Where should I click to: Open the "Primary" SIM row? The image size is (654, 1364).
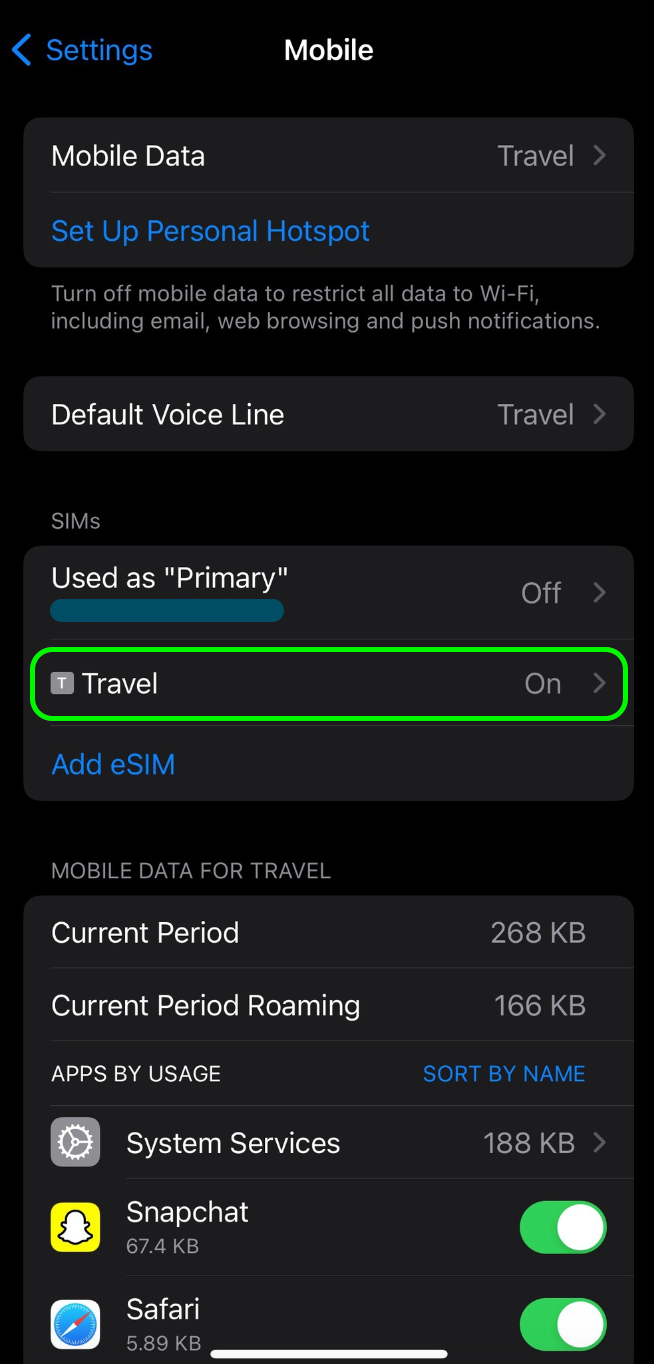(x=328, y=592)
